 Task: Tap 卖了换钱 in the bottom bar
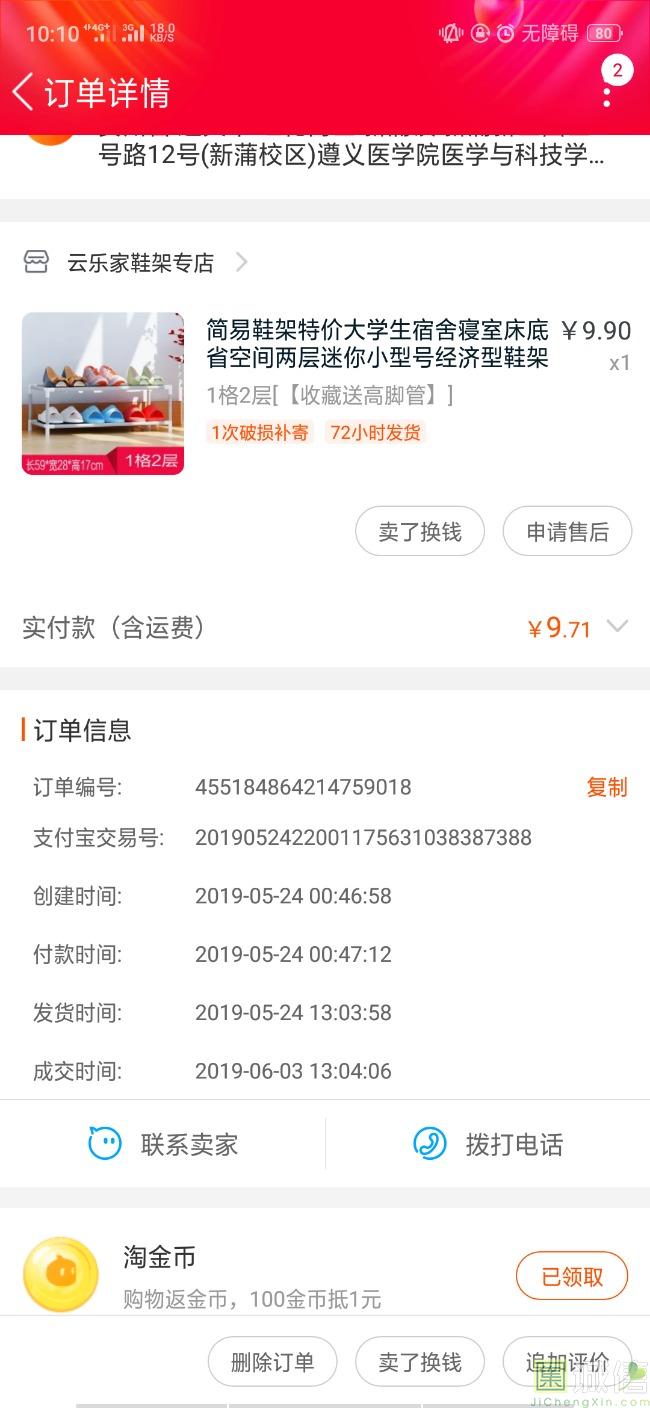420,1362
